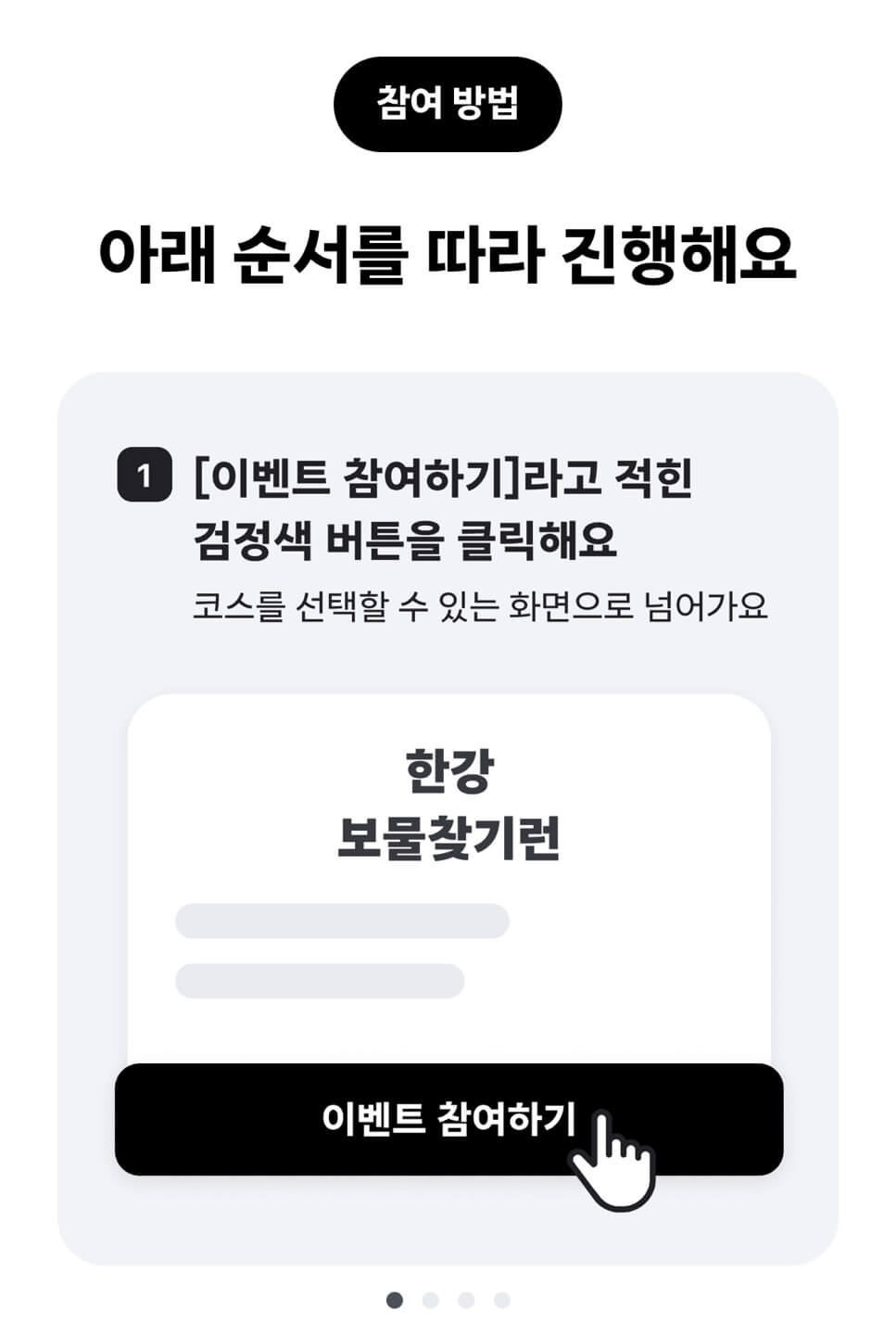Expand the white event preview card
The image size is (896, 1335).
[x=448, y=881]
